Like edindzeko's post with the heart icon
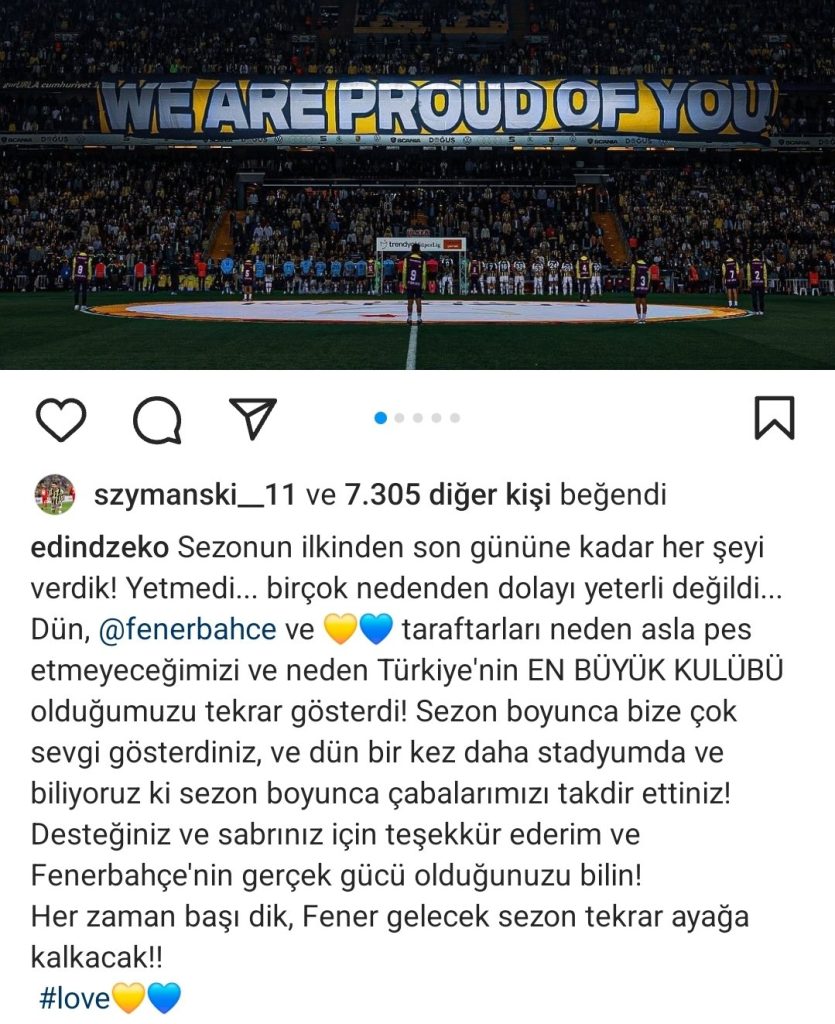This screenshot has width=835, height=1024. [61, 419]
